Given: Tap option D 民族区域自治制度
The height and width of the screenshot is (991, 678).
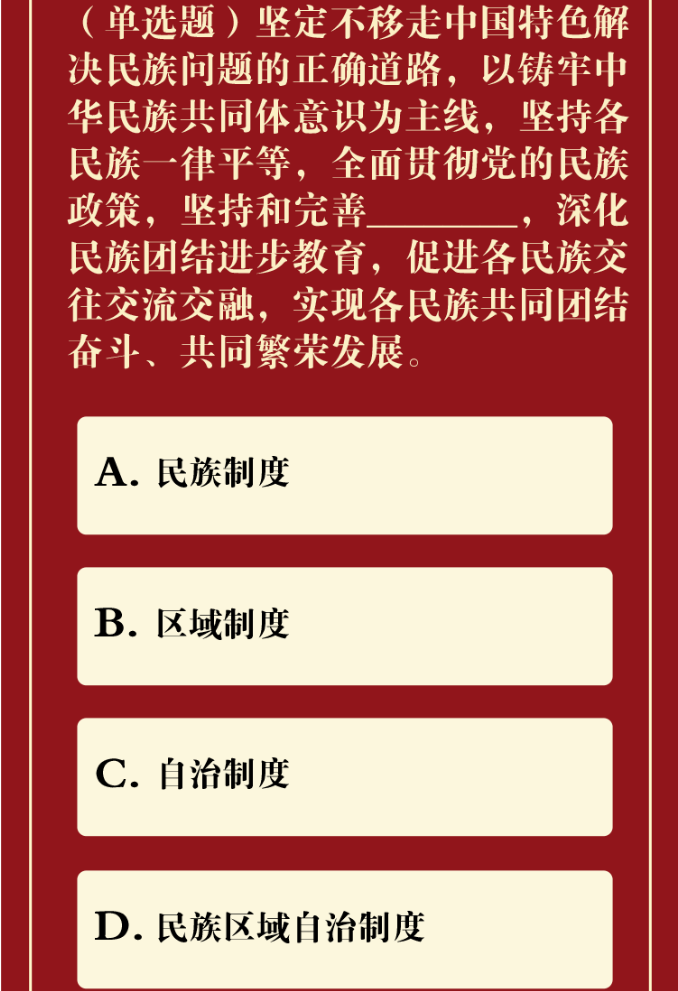Looking at the screenshot, I should pyautogui.click(x=344, y=928).
